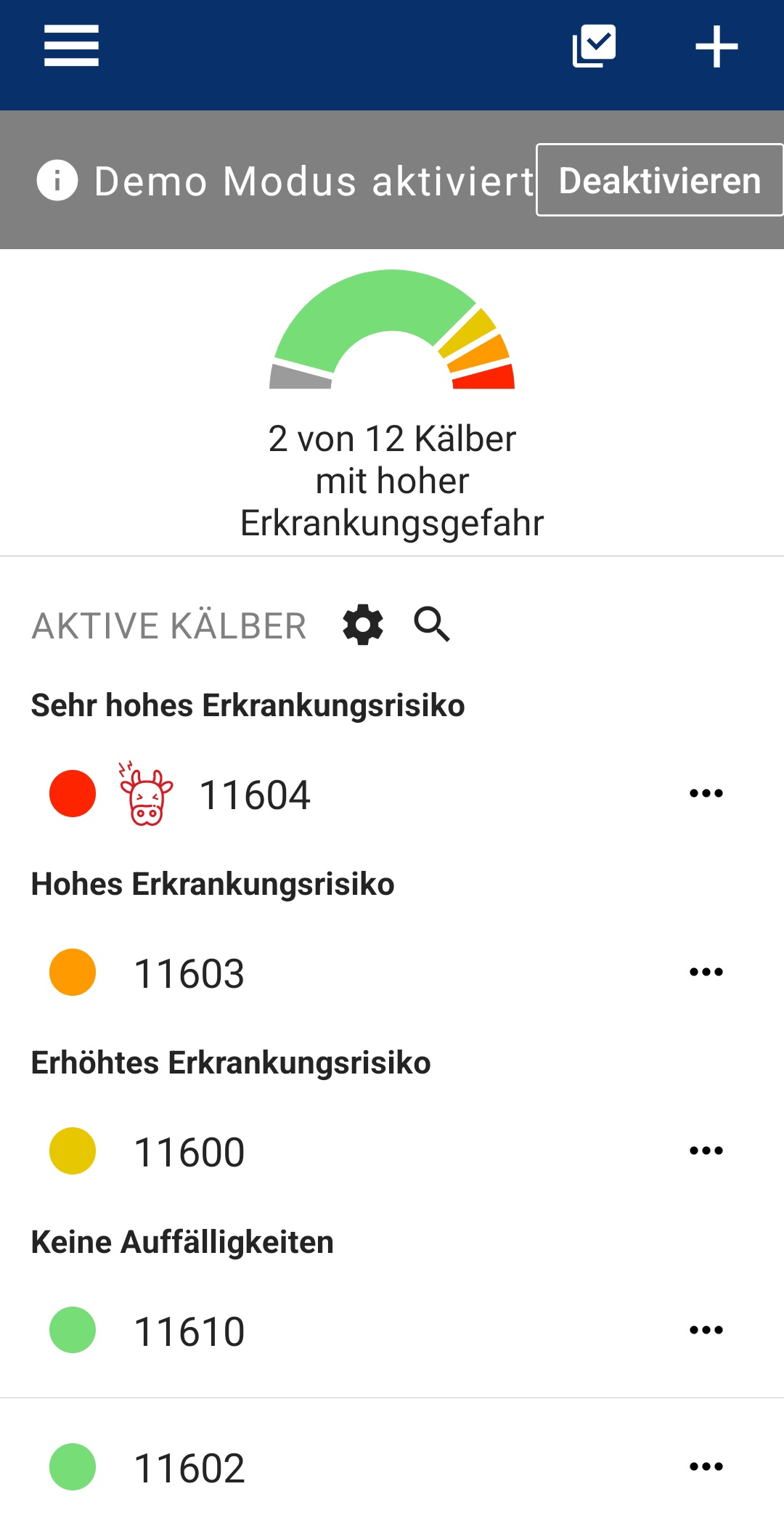
Task: Tap the ellipsis next to calf 11602
Action: click(x=706, y=1466)
